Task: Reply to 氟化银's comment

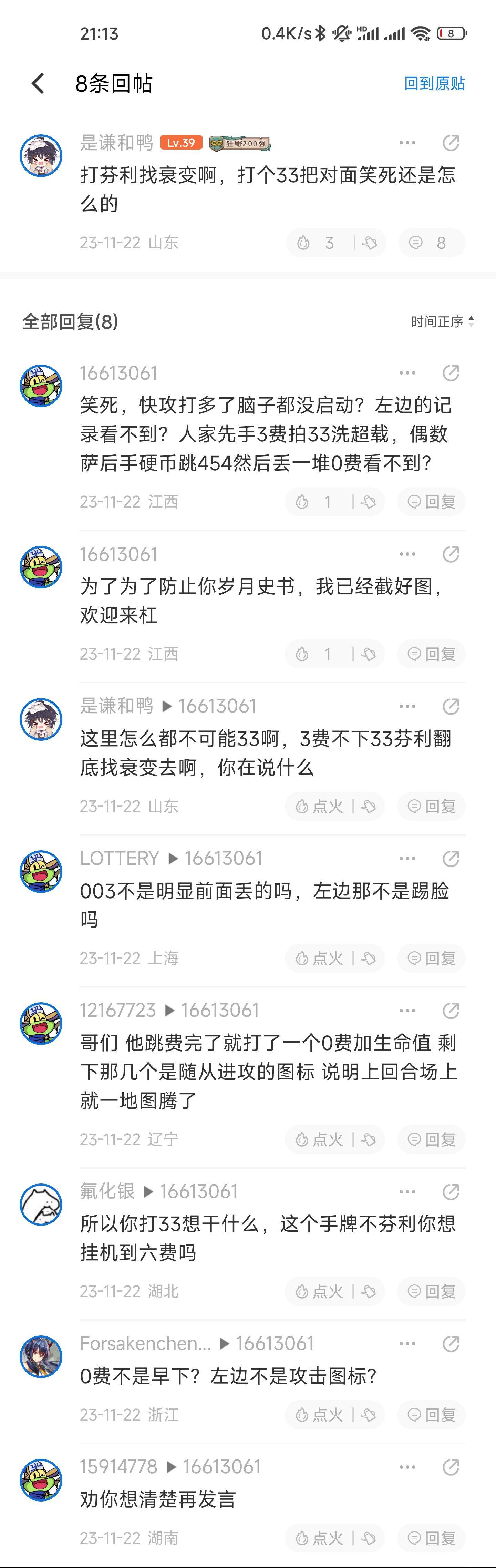Action: [432, 1291]
